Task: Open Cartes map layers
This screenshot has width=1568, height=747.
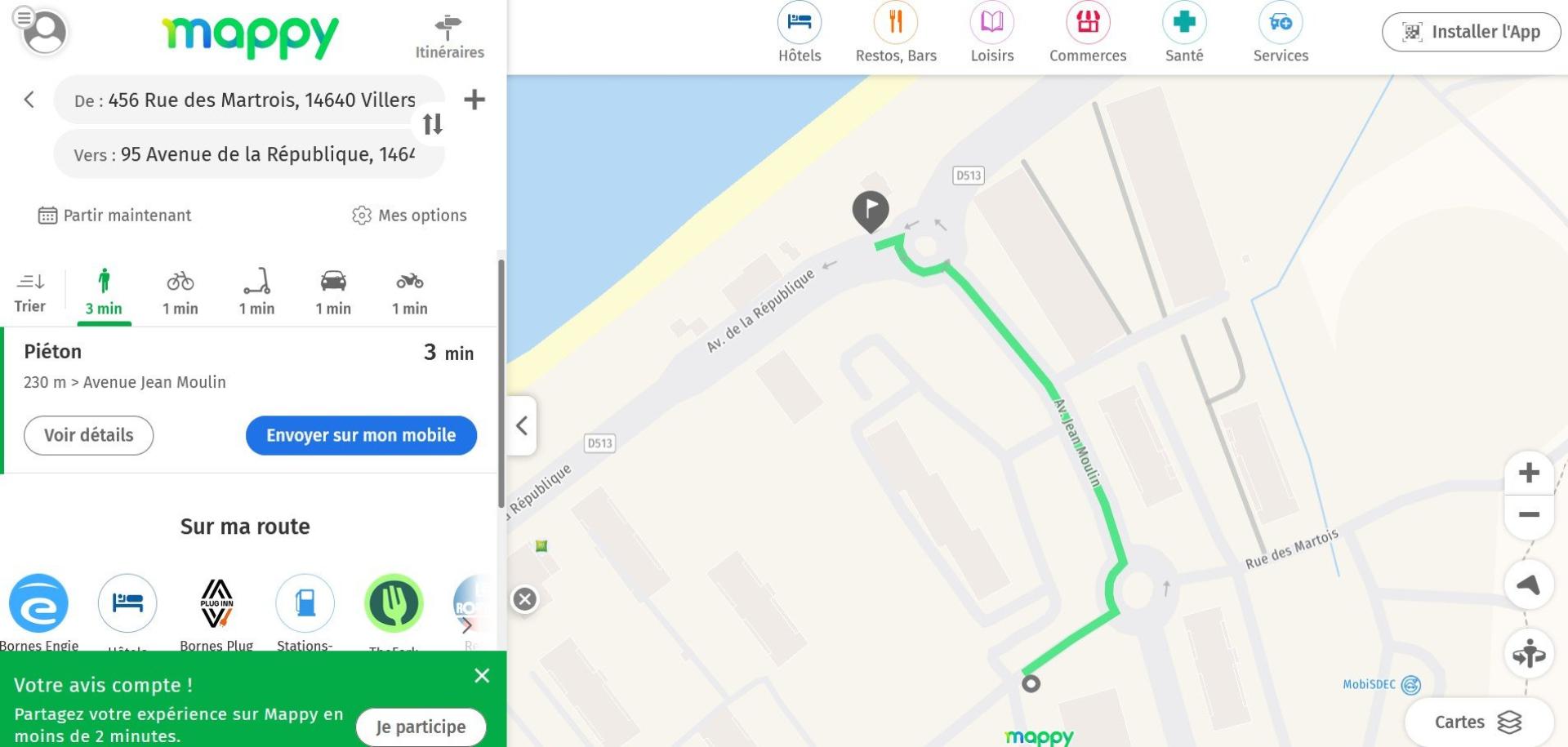Action: click(x=1479, y=722)
